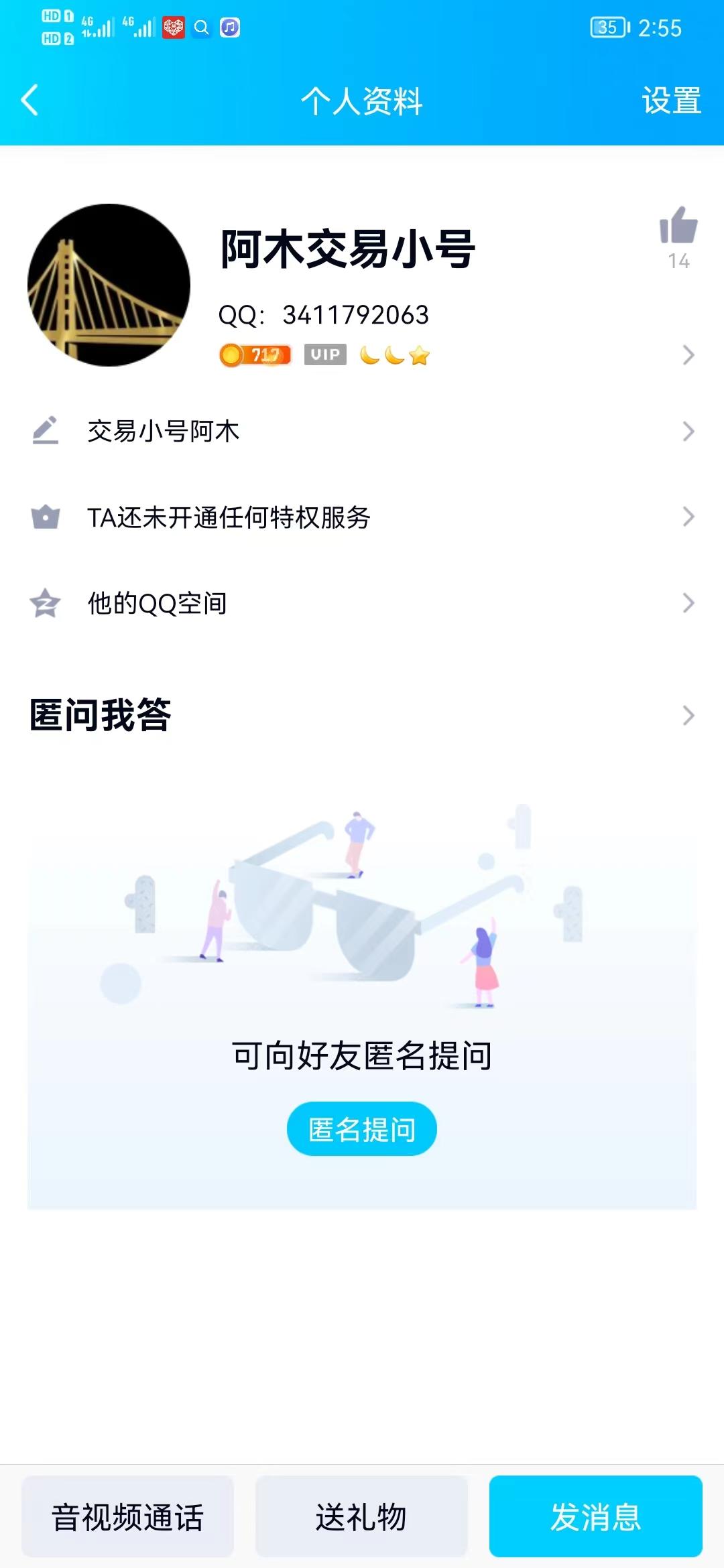The width and height of the screenshot is (724, 1568).
Task: Like the profile with the thumbs-up icon
Action: click(678, 224)
